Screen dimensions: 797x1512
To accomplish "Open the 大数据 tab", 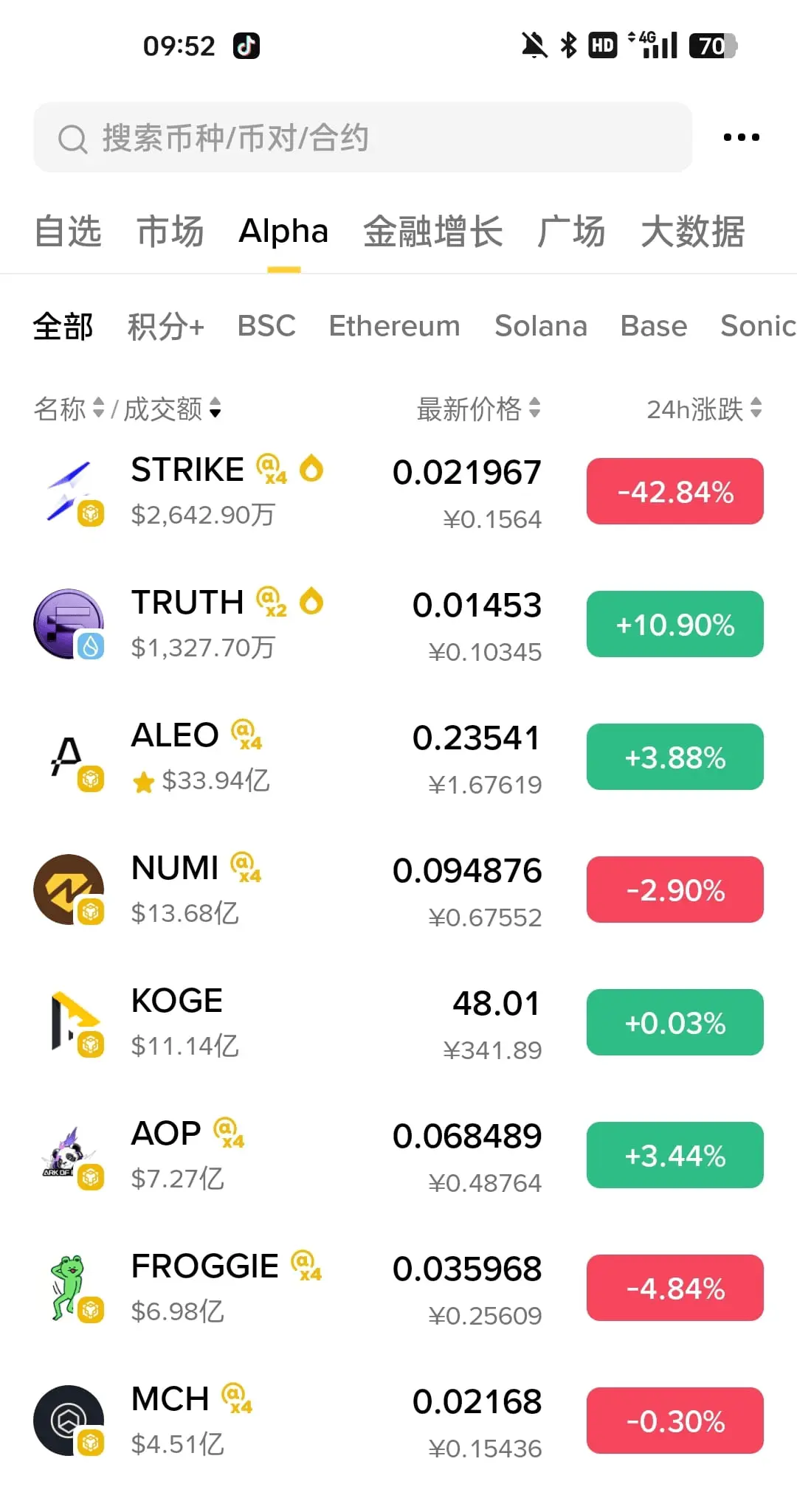I will (x=692, y=232).
